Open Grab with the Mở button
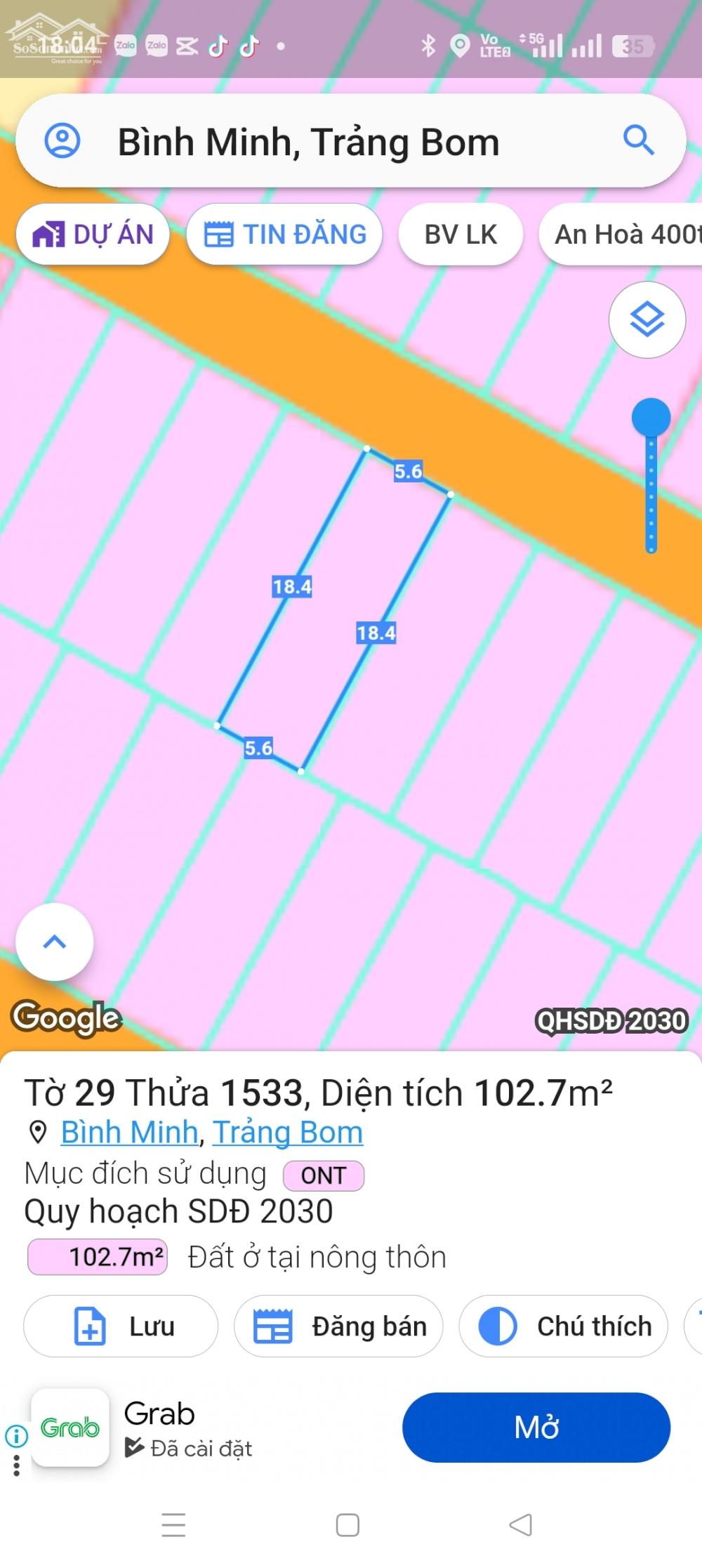 tap(536, 1428)
